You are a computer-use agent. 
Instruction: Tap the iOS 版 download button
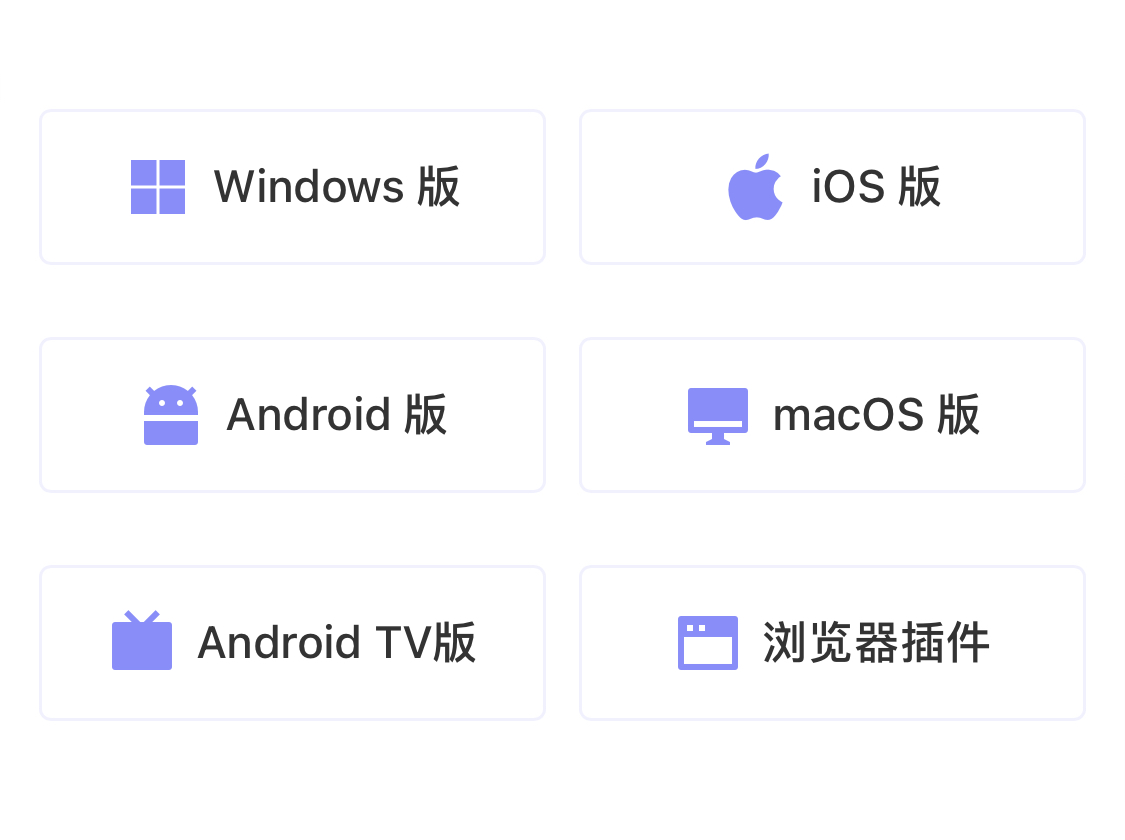click(x=832, y=187)
